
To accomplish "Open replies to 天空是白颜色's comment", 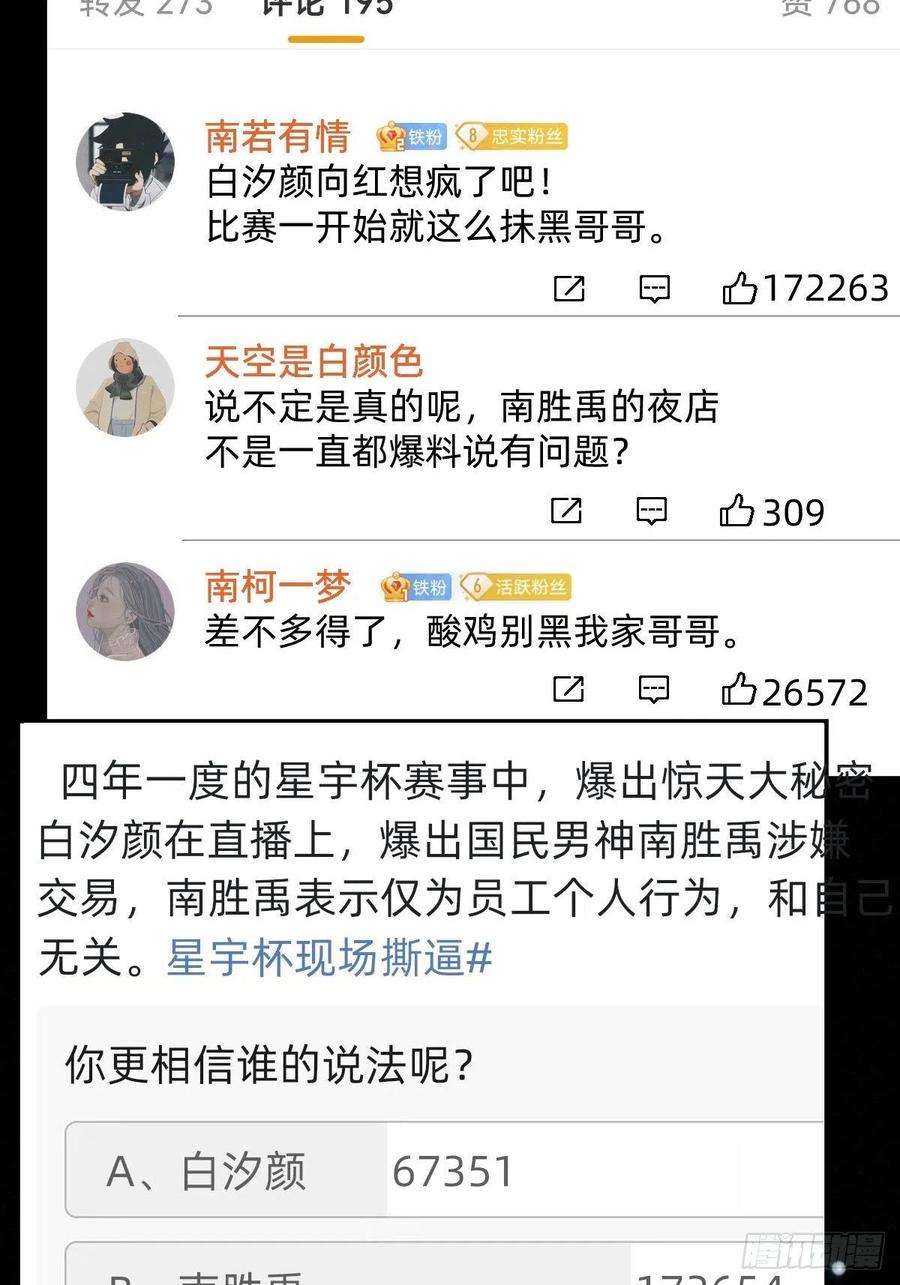I will click(x=652, y=511).
